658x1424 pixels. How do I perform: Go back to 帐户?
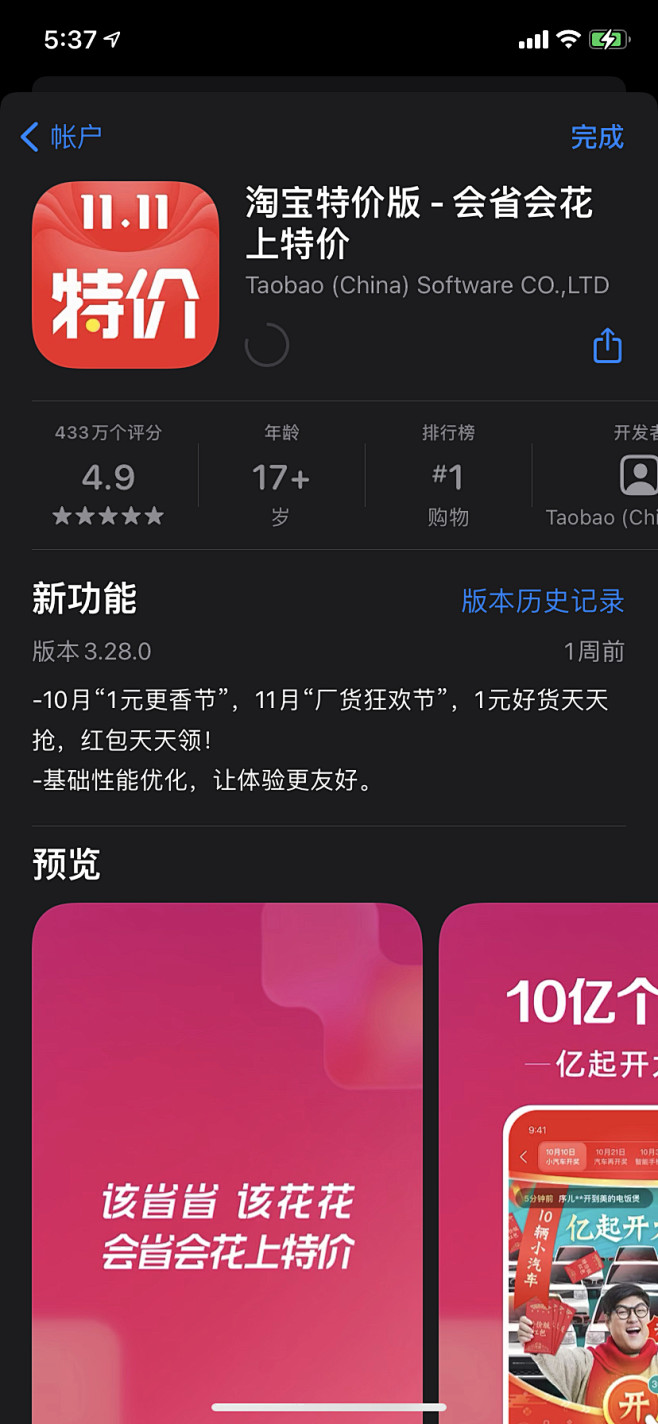pos(61,137)
